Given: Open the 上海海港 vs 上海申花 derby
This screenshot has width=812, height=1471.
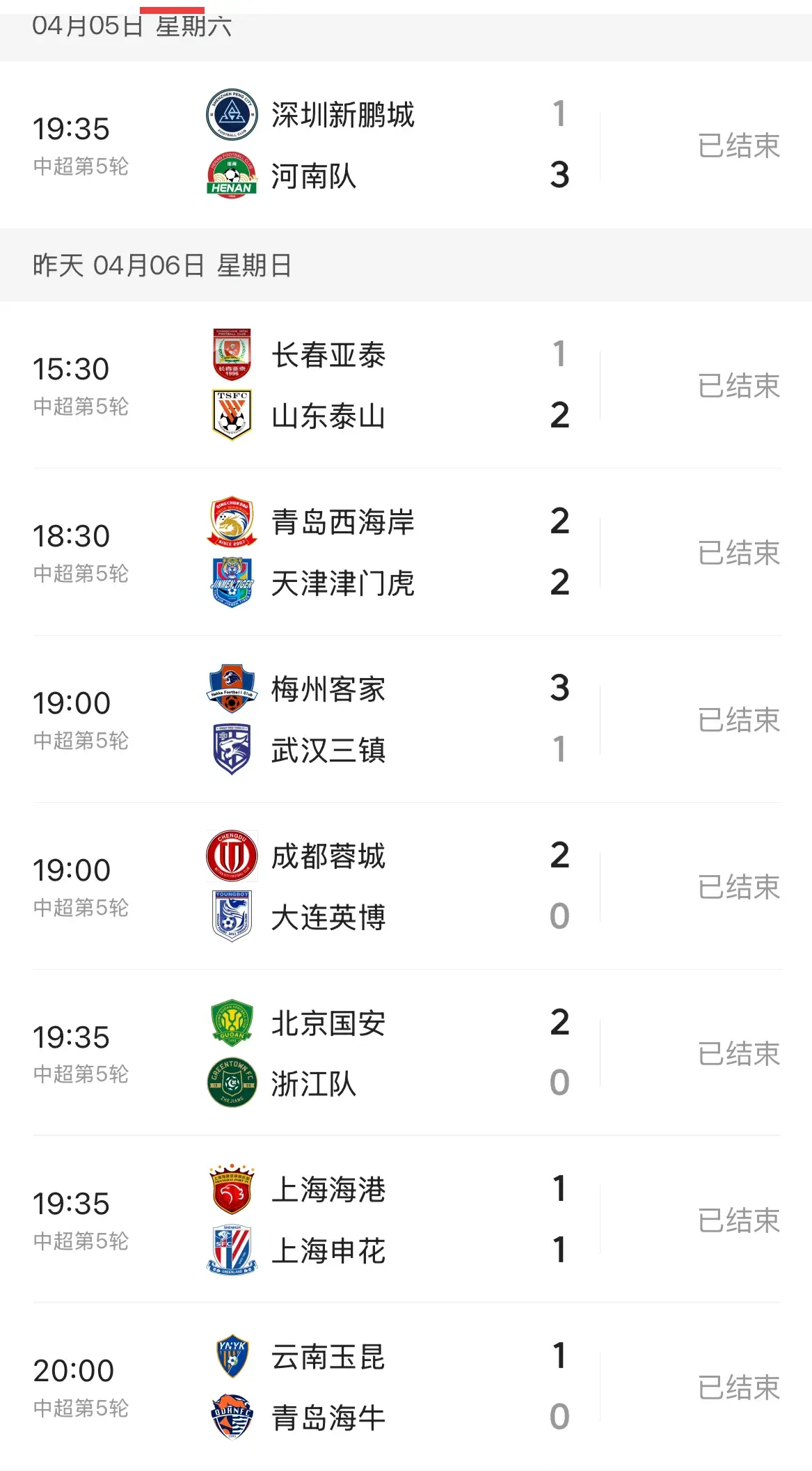Looking at the screenshot, I should (x=406, y=1220).
